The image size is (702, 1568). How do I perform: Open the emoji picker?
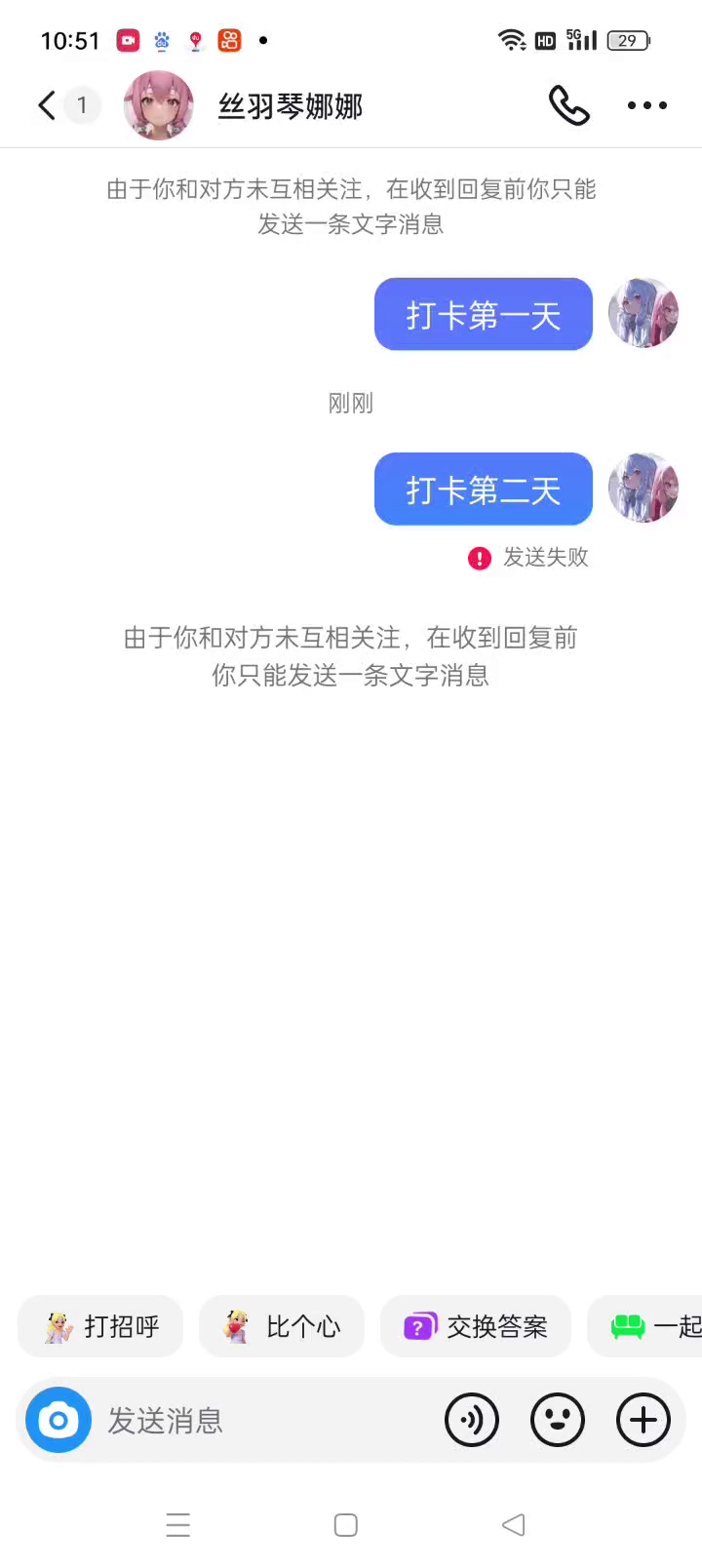(558, 1420)
